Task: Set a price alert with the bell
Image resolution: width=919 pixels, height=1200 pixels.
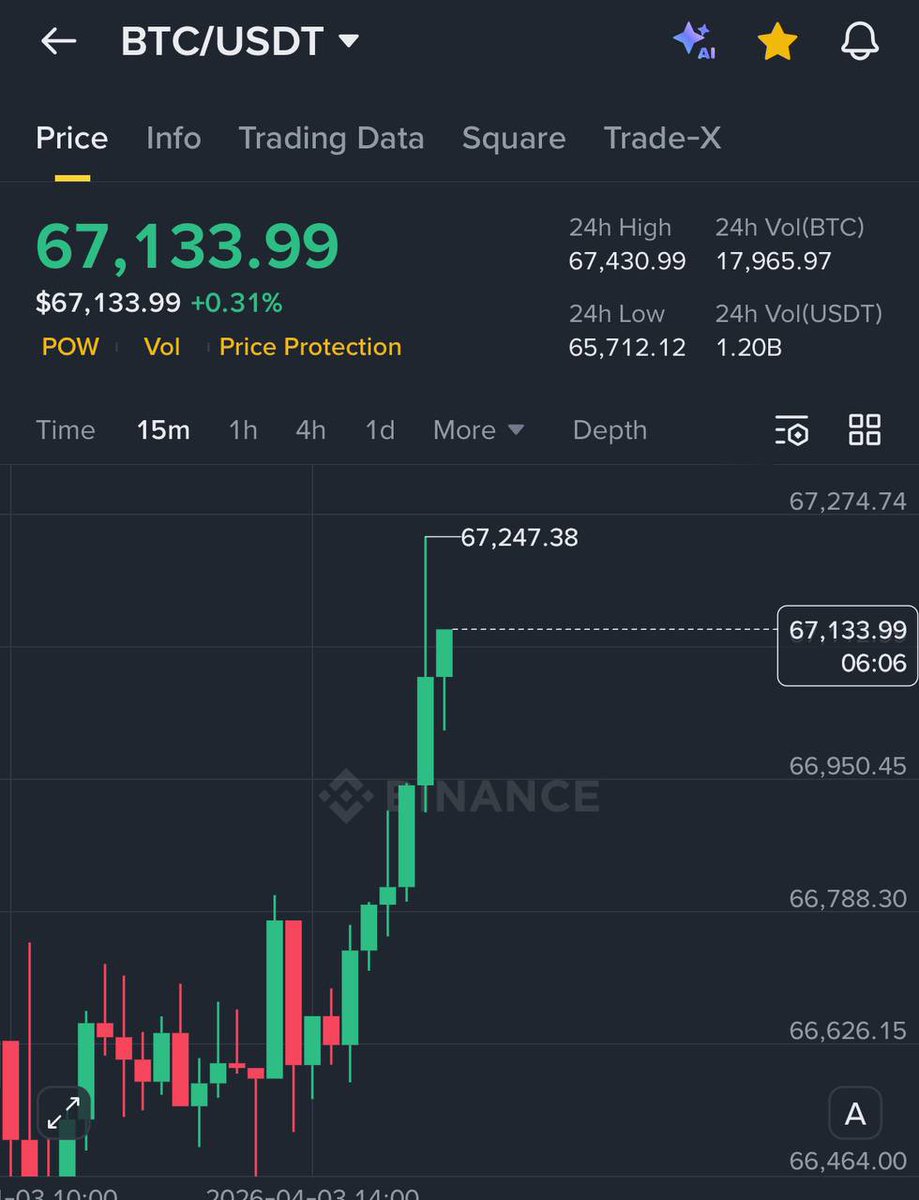Action: pyautogui.click(x=860, y=41)
